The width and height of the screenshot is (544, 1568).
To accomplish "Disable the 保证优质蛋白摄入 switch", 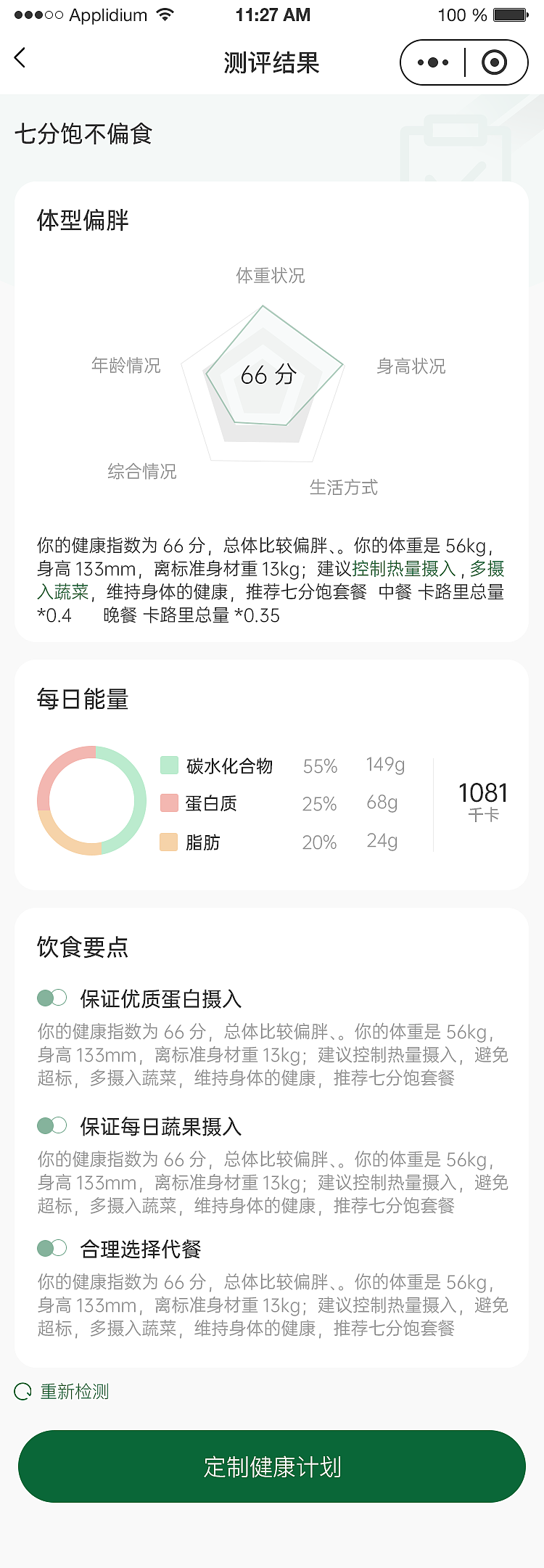I will [51, 998].
